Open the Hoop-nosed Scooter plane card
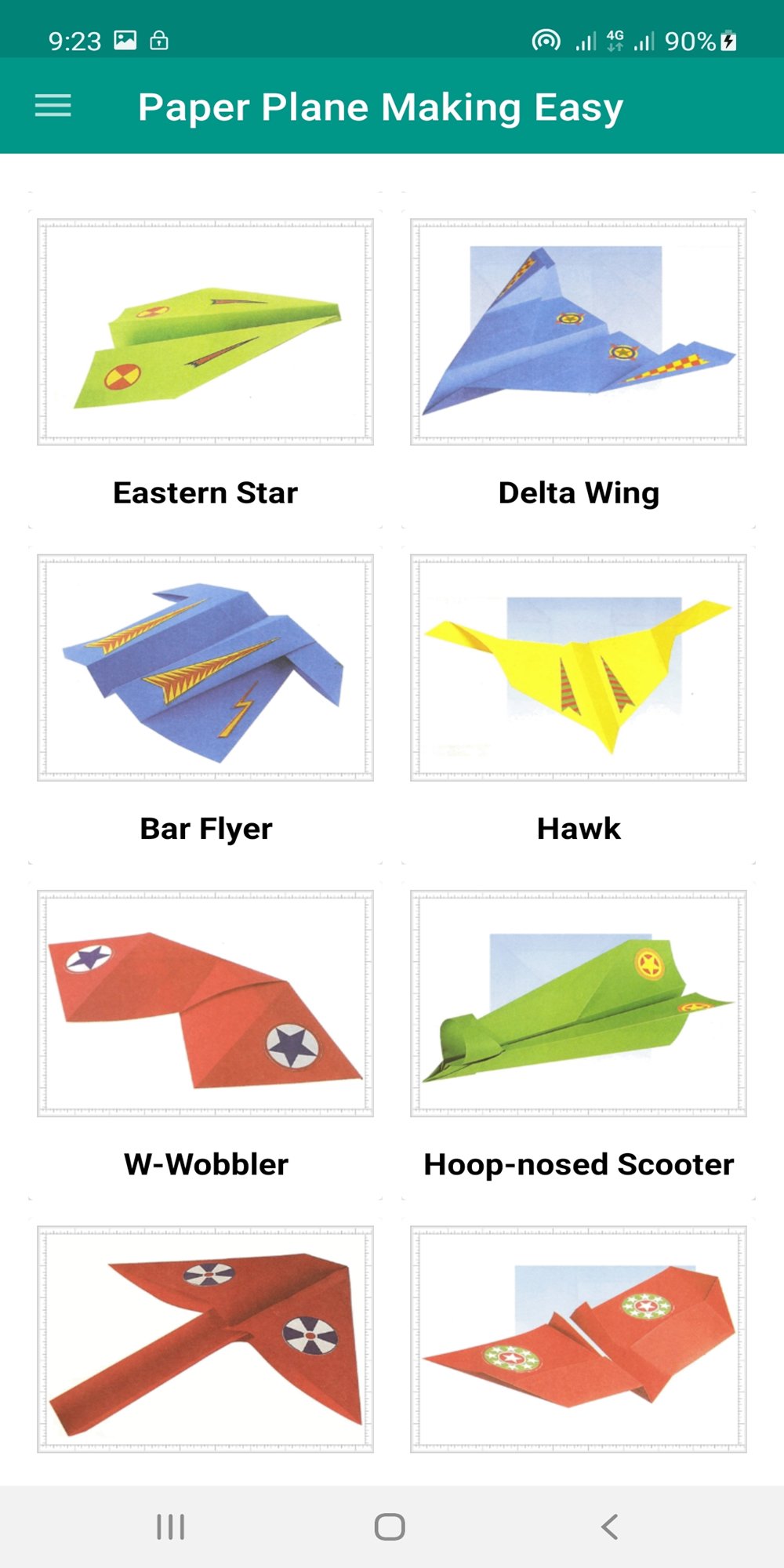The image size is (784, 1568). click(x=579, y=1030)
